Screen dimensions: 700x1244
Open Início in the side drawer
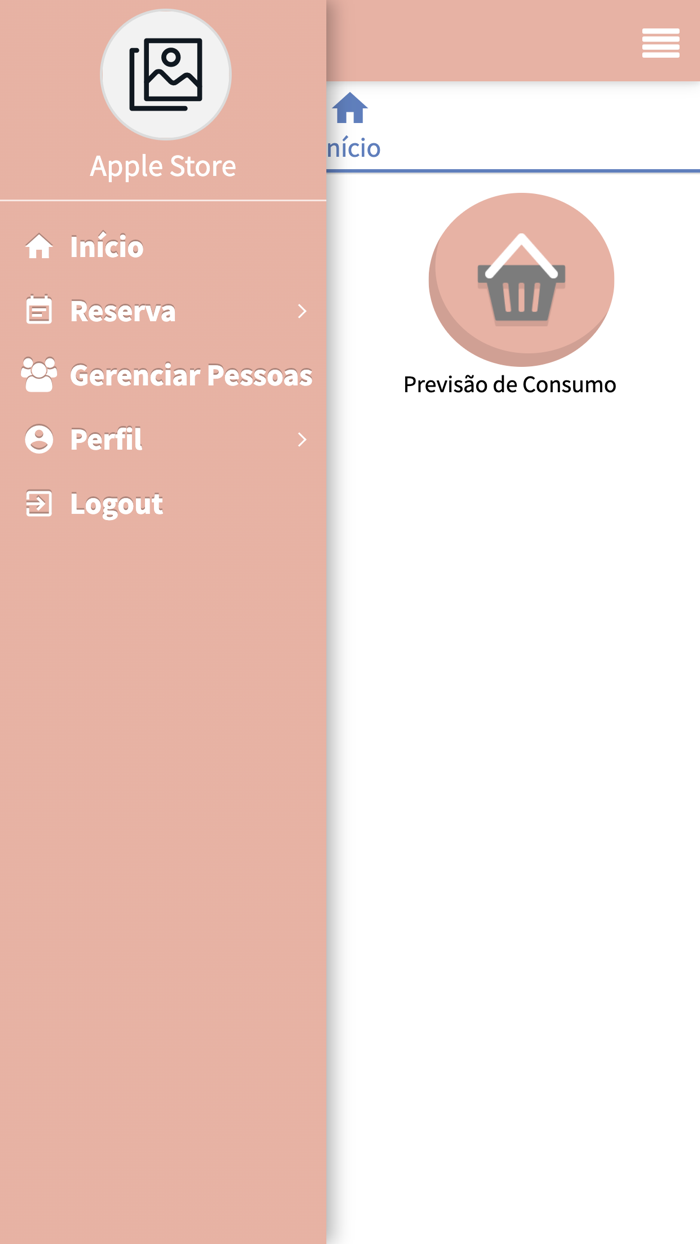(163, 247)
